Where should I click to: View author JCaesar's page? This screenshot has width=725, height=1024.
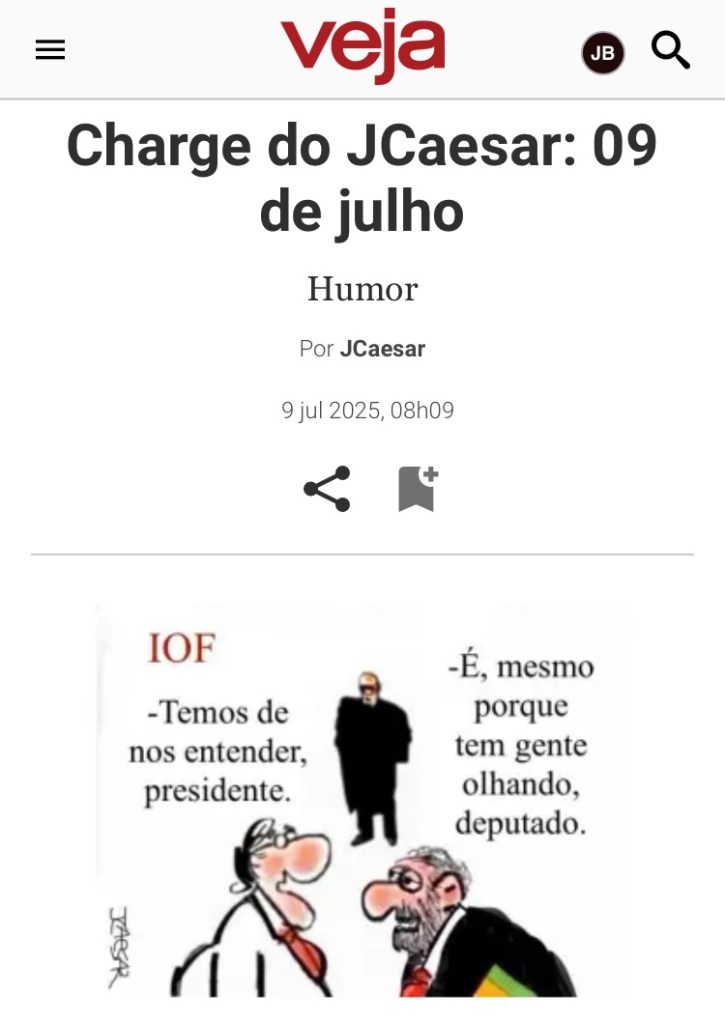382,349
